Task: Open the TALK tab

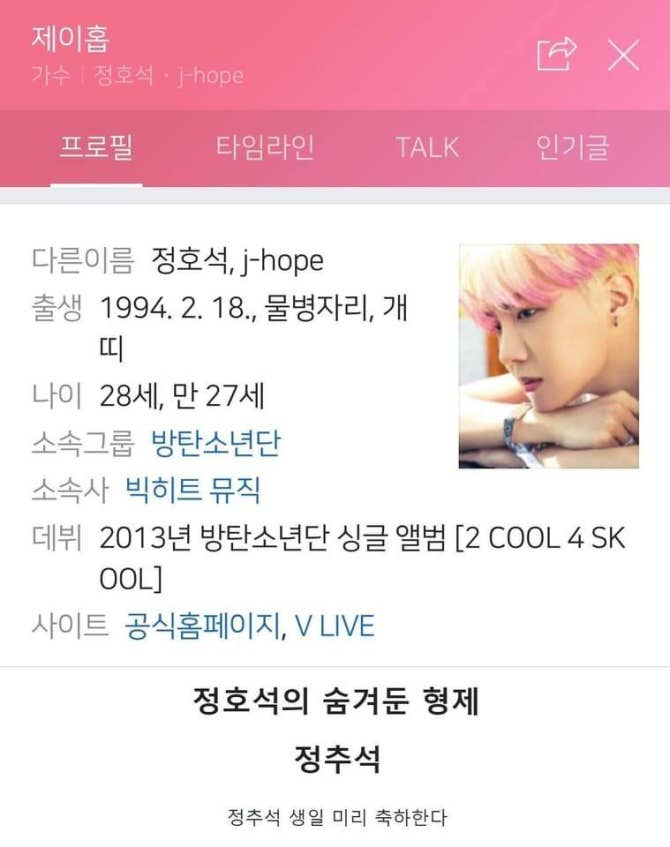Action: 427,148
